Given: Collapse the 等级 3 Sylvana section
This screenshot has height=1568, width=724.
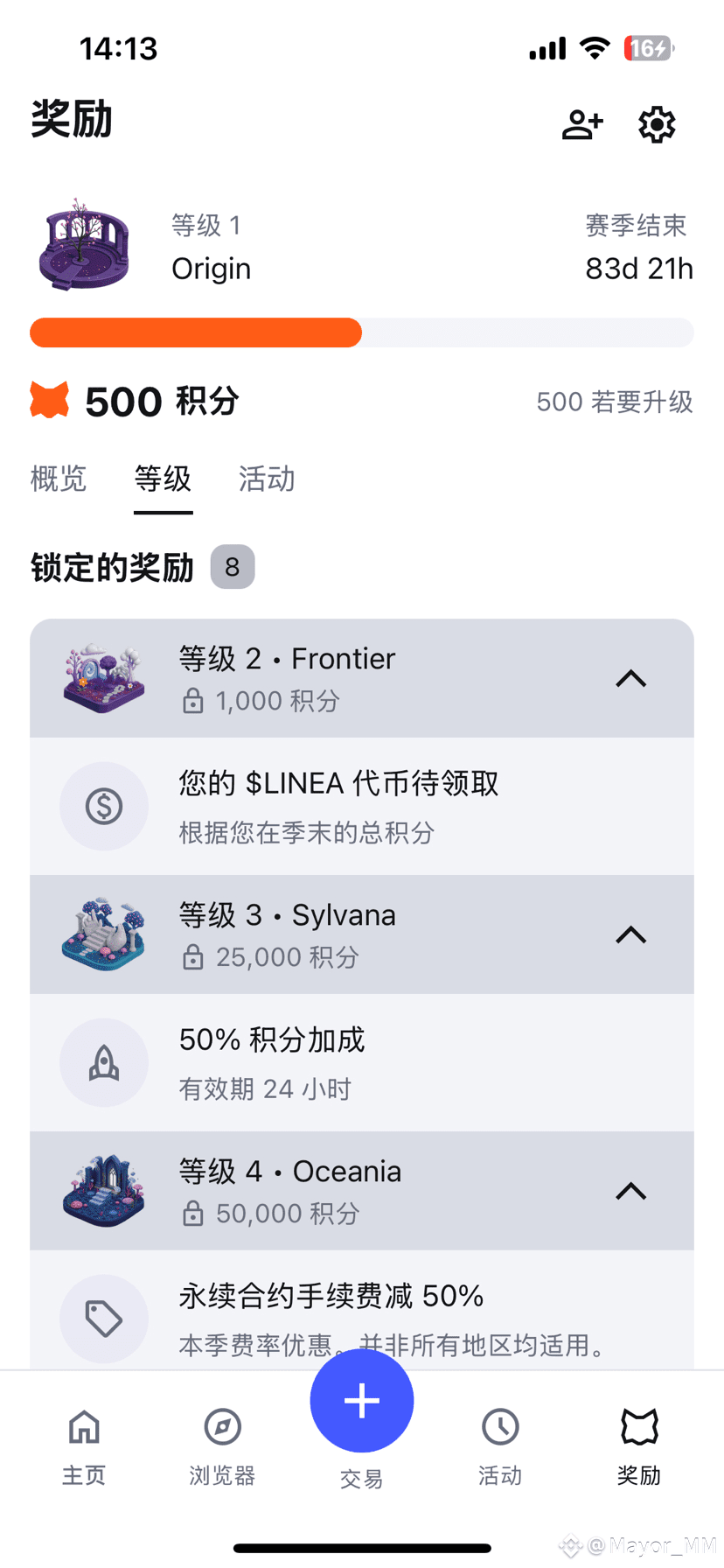Looking at the screenshot, I should point(630,935).
